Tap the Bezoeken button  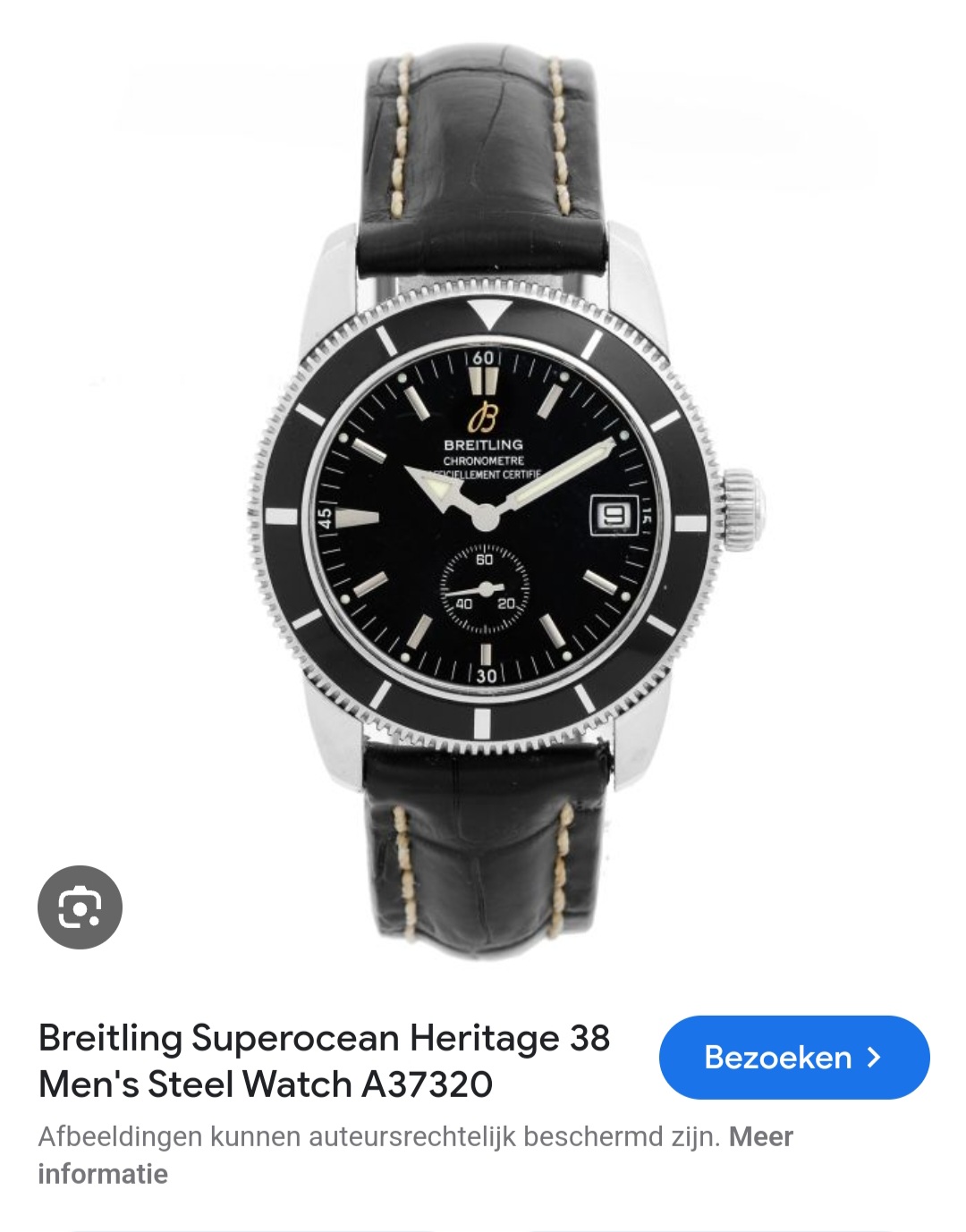(793, 1057)
